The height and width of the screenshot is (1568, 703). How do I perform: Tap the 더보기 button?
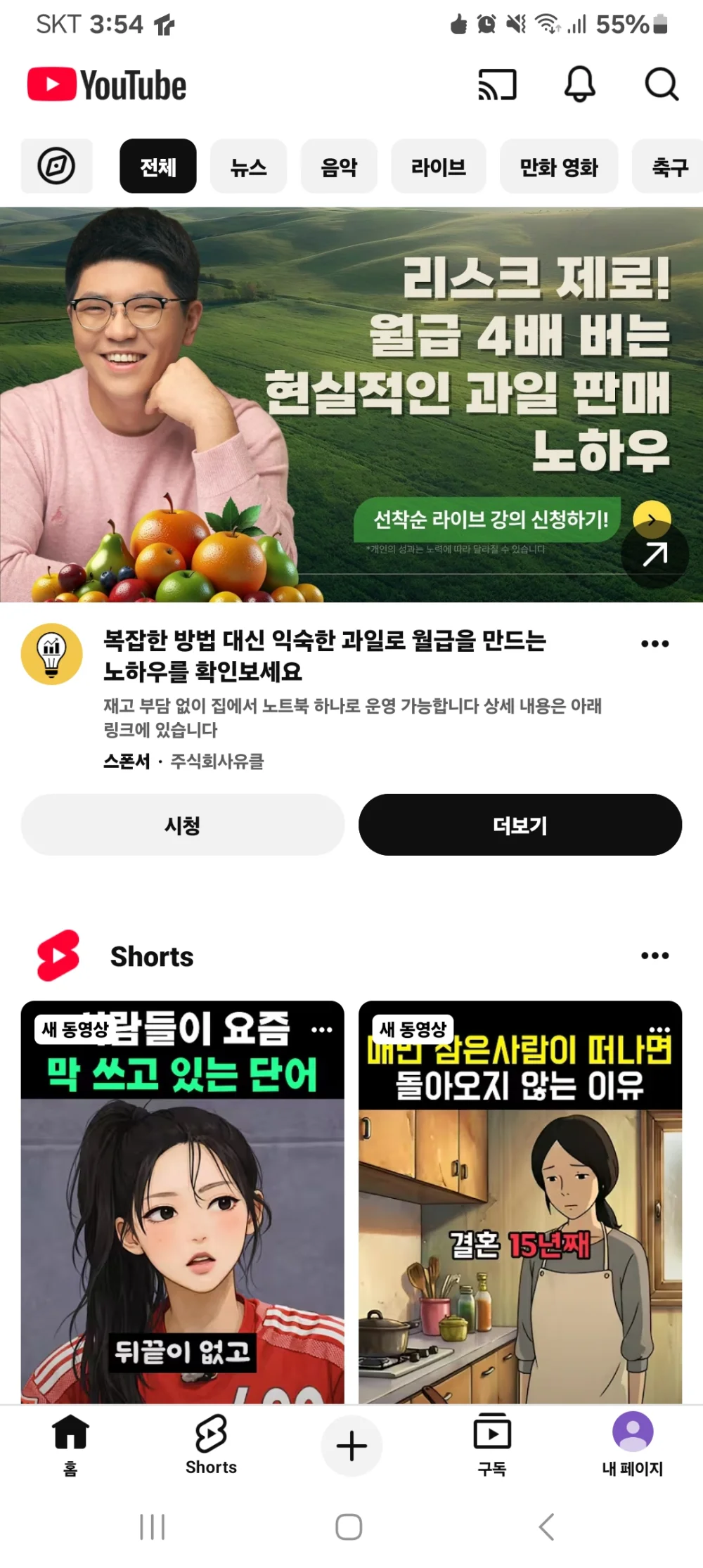pyautogui.click(x=520, y=825)
